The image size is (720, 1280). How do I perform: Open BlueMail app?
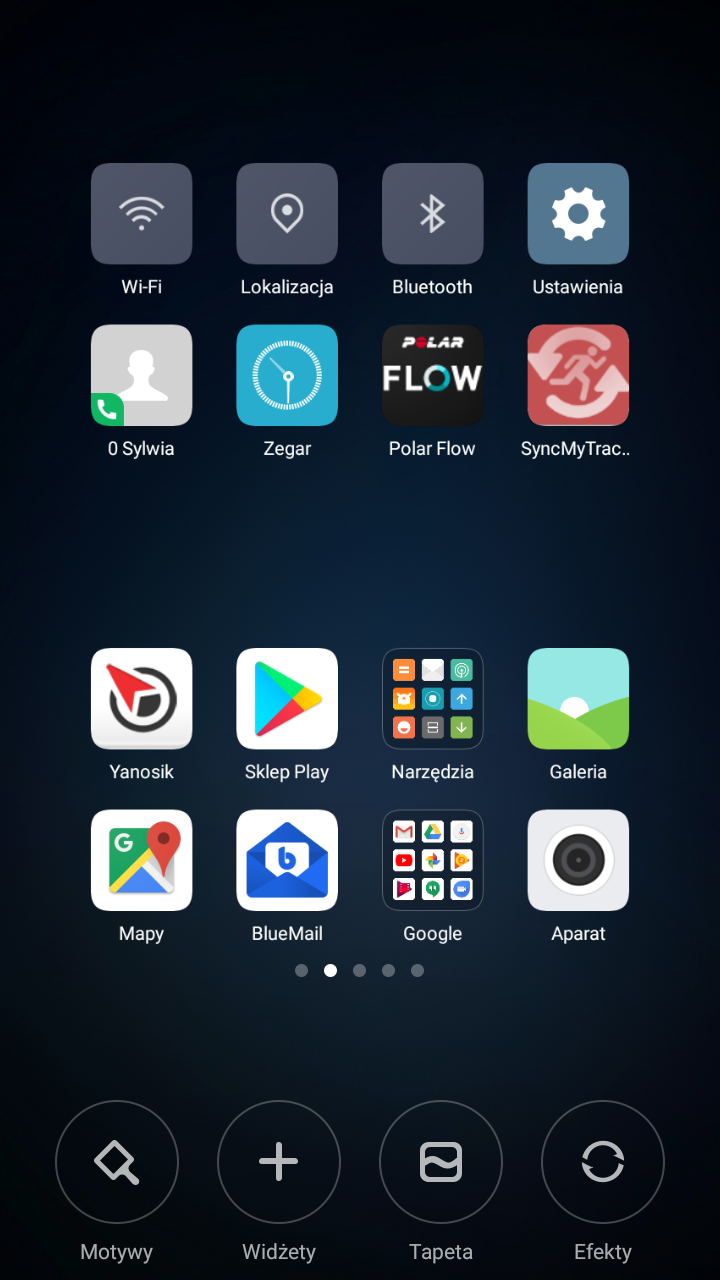287,860
